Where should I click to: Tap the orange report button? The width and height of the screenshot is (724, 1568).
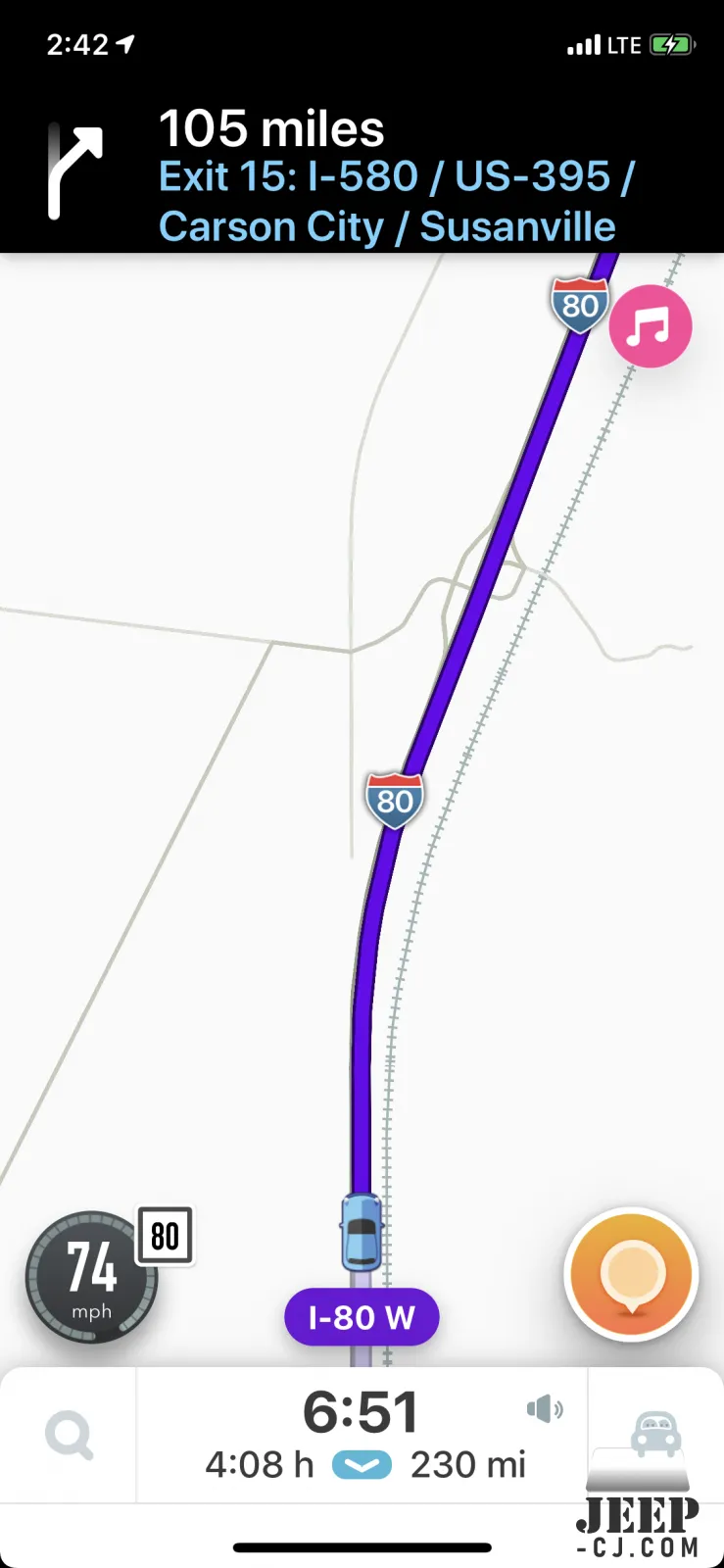point(632,1275)
